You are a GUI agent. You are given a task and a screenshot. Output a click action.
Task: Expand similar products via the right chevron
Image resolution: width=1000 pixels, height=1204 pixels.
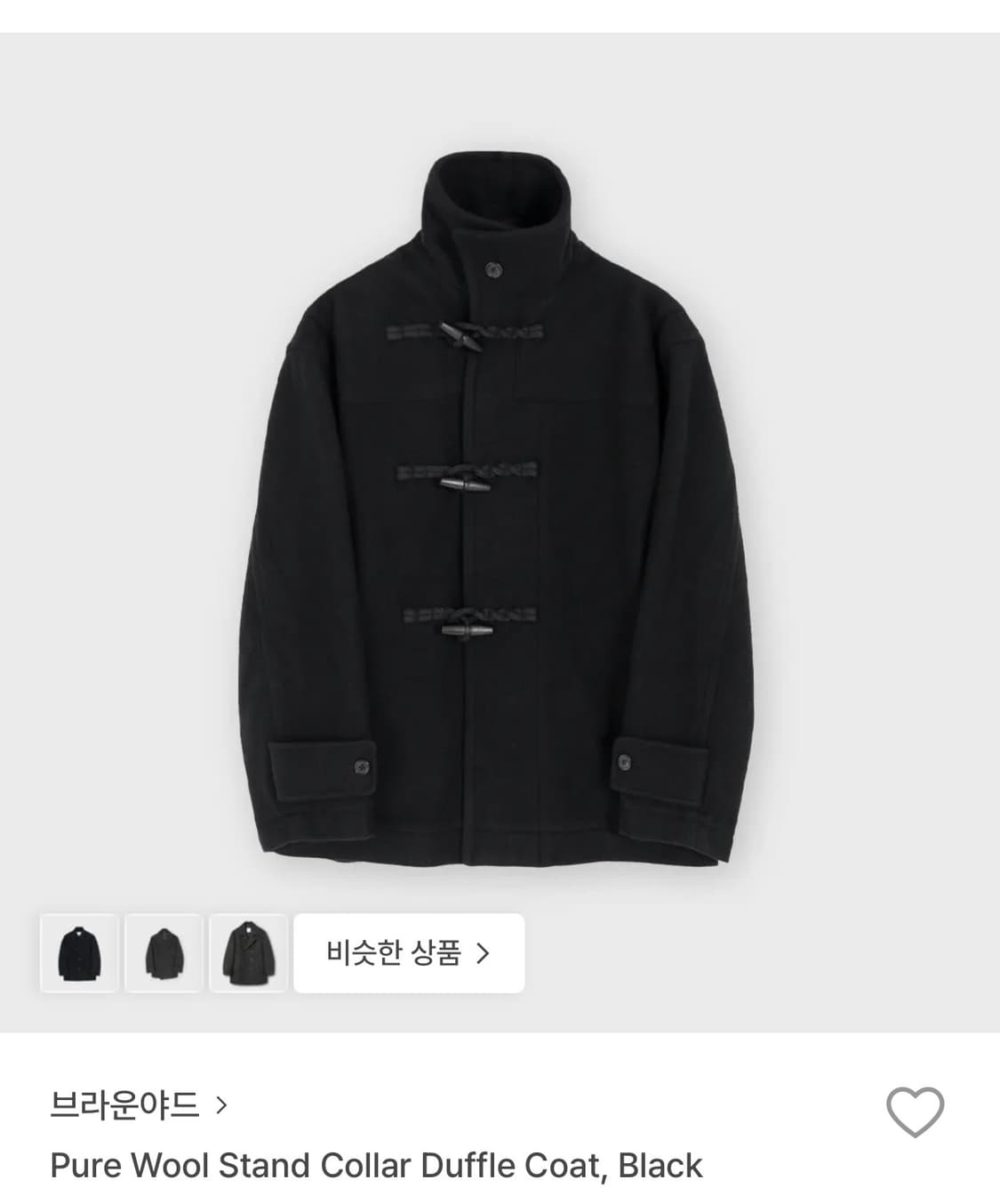point(483,953)
